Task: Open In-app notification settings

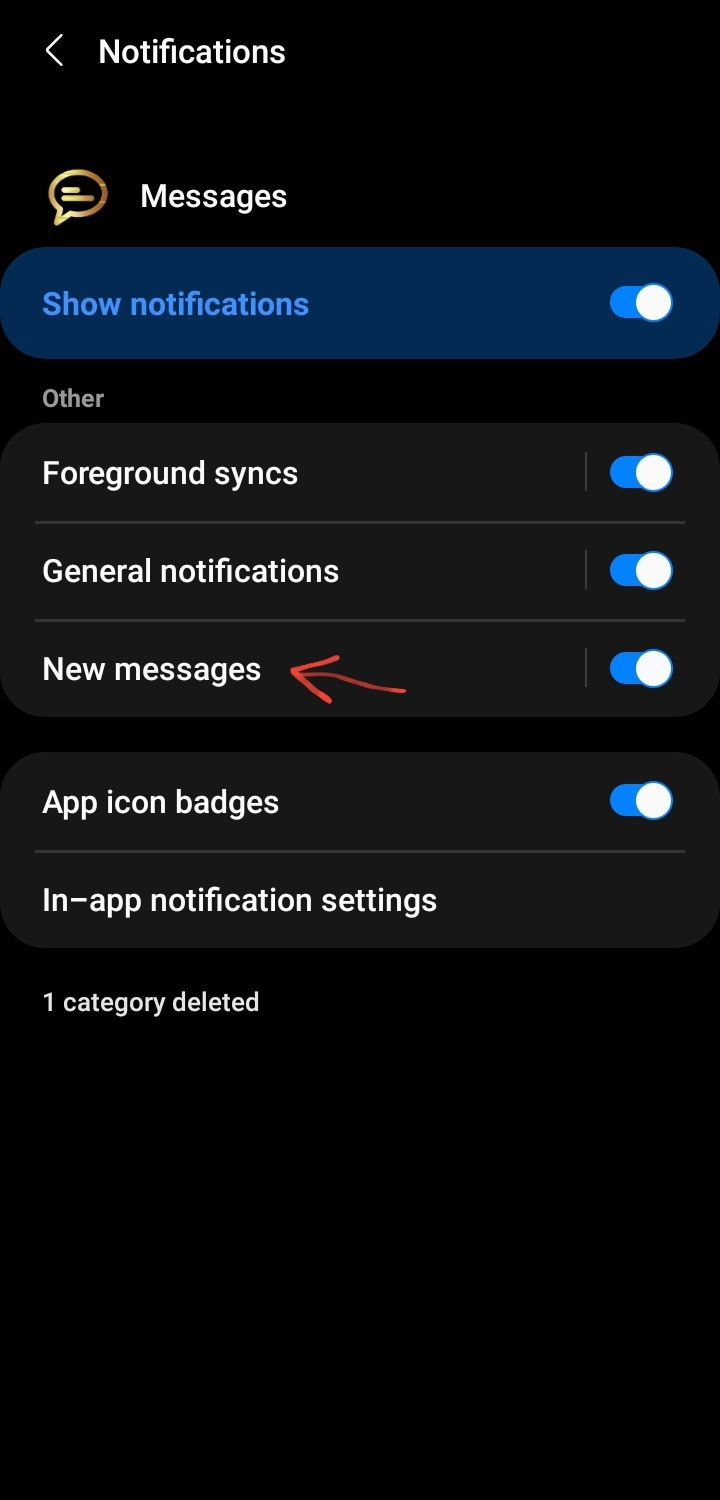Action: 240,900
